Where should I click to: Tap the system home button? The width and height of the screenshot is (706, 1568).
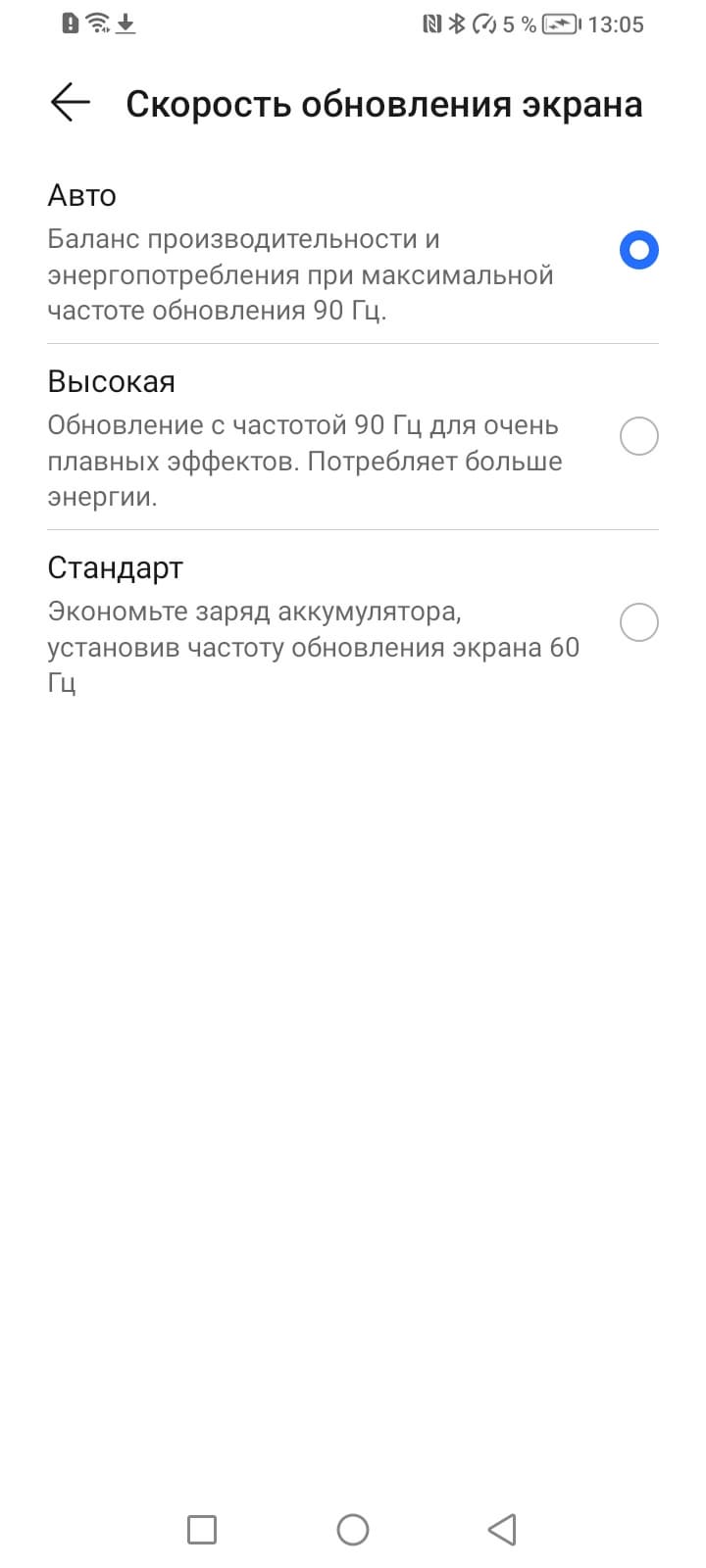[353, 1529]
